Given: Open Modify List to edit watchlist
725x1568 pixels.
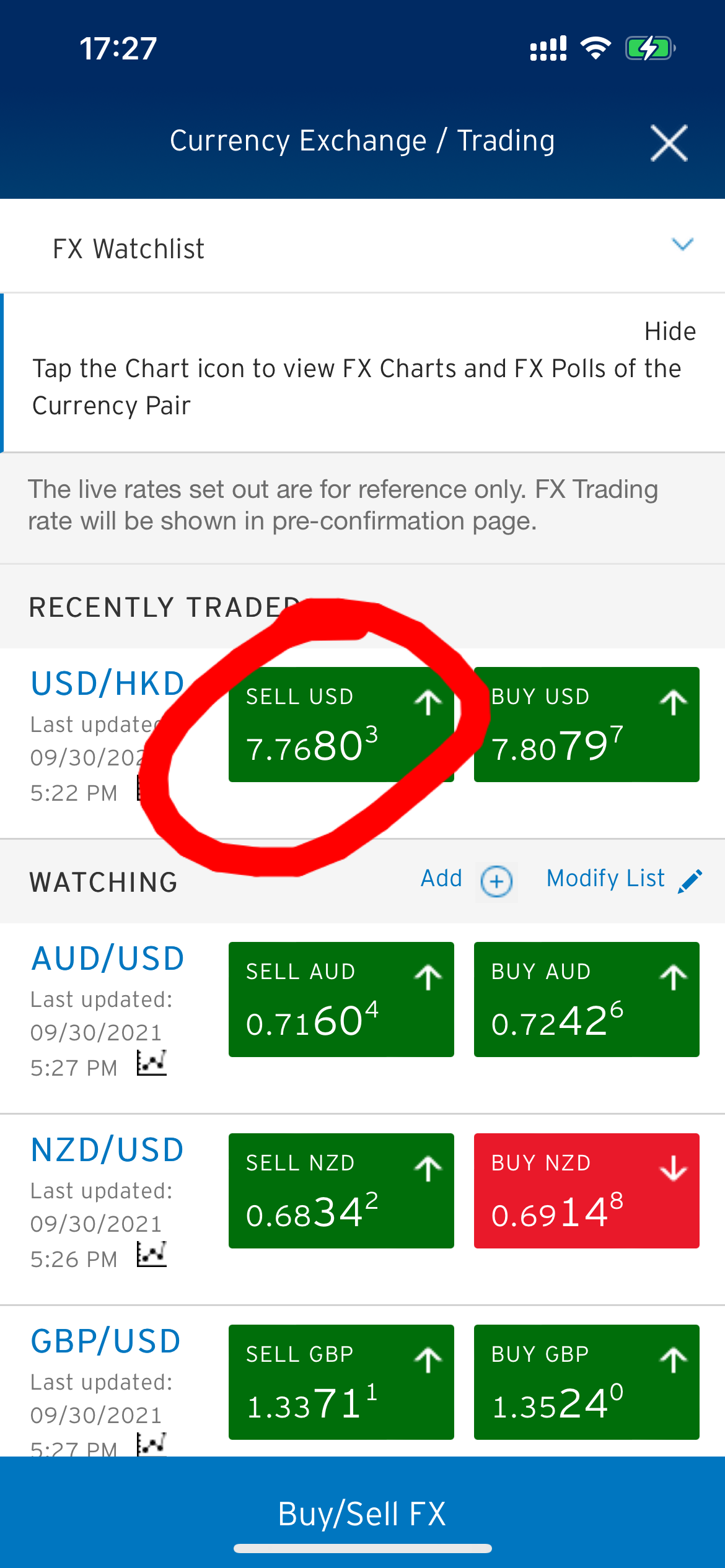Looking at the screenshot, I should [x=625, y=880].
